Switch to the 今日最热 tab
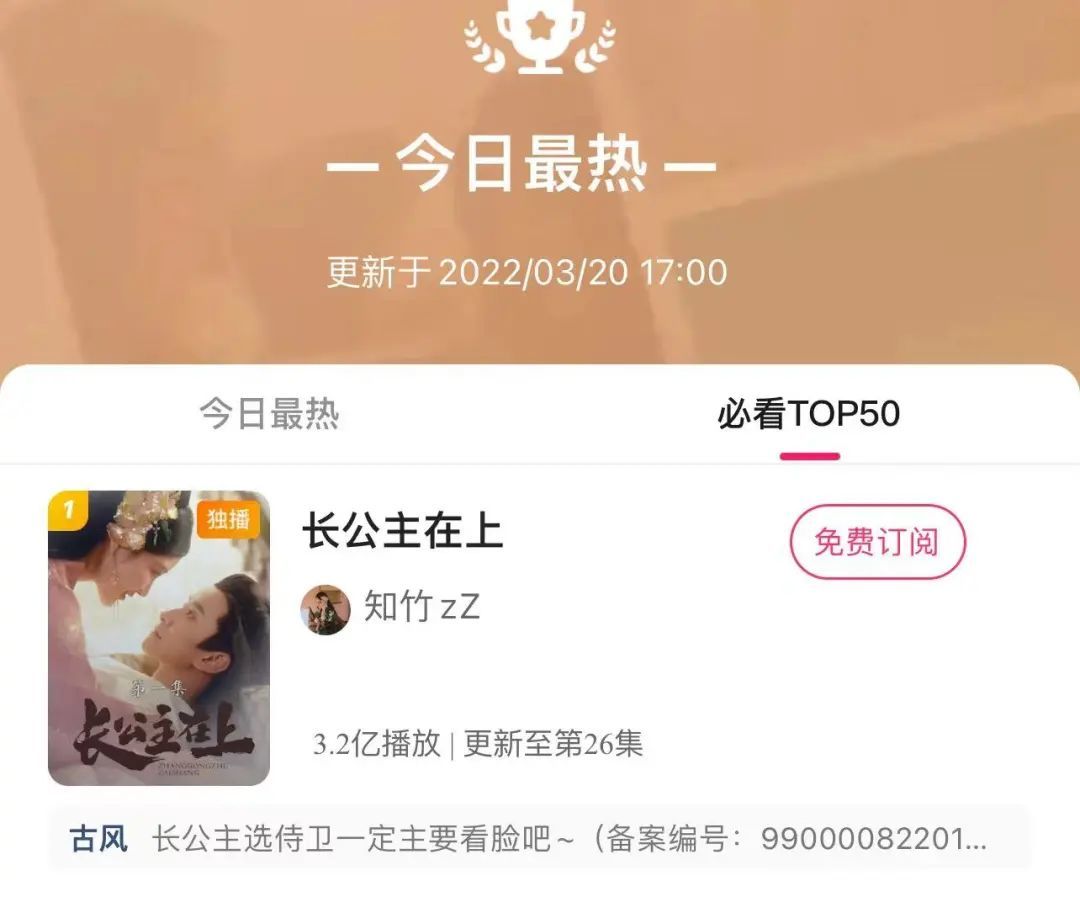1080x897 pixels. 269,414
